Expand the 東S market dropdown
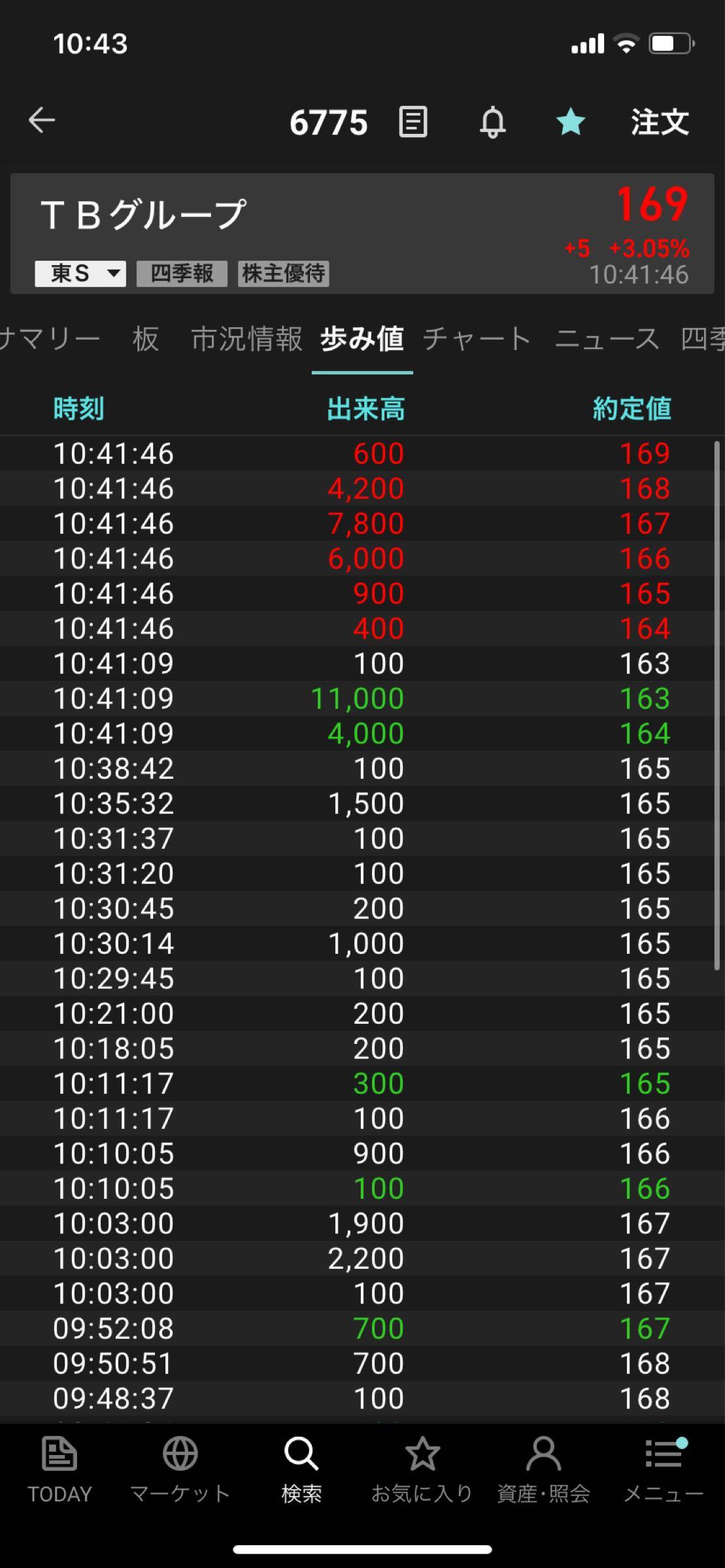 [80, 274]
